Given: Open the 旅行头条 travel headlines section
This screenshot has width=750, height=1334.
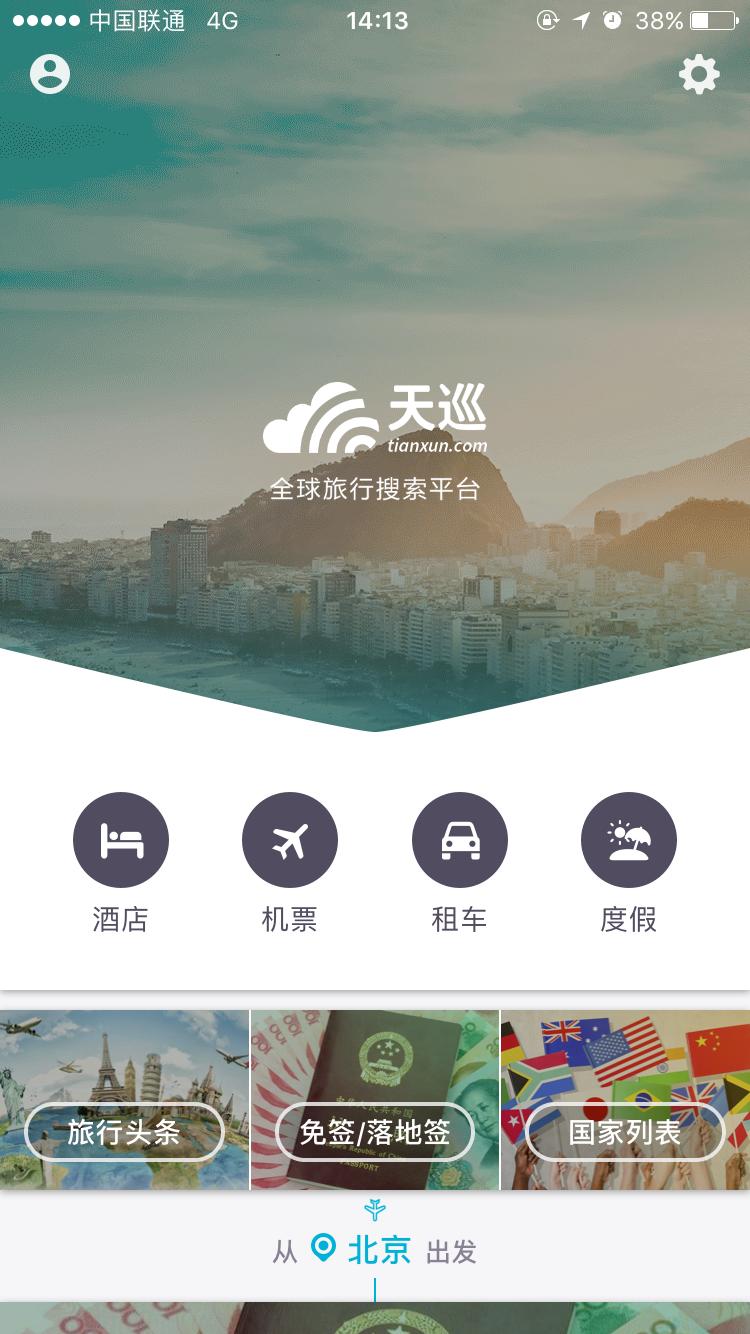Looking at the screenshot, I should click(x=124, y=1131).
